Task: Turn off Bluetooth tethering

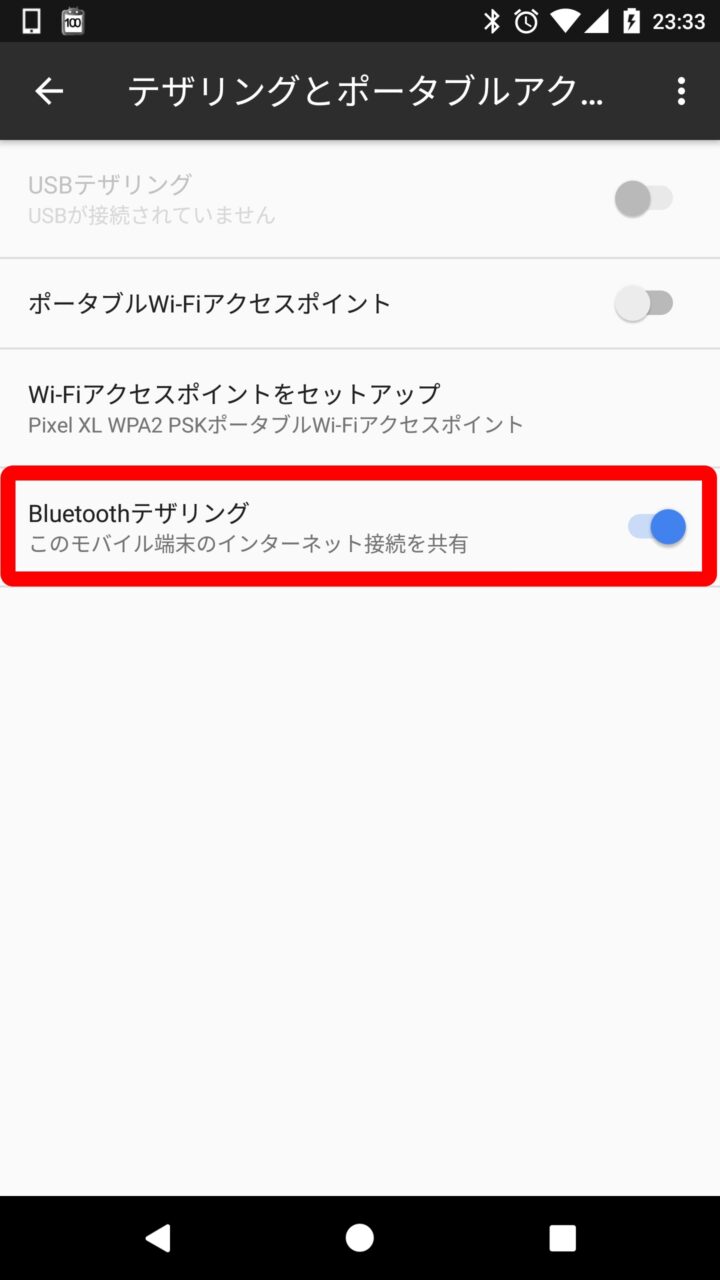Action: click(657, 526)
